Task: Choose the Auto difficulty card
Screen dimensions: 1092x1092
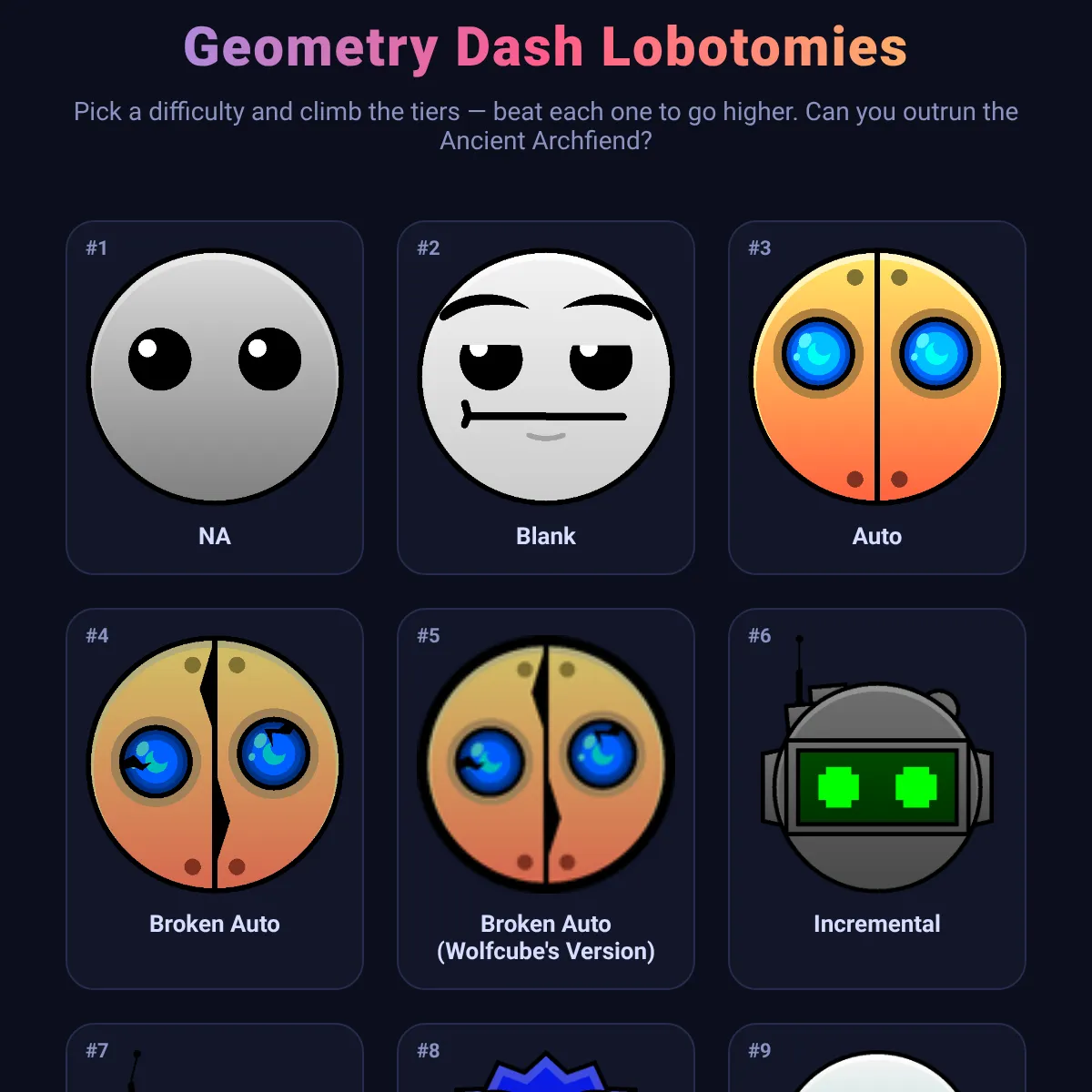Action: click(877, 398)
